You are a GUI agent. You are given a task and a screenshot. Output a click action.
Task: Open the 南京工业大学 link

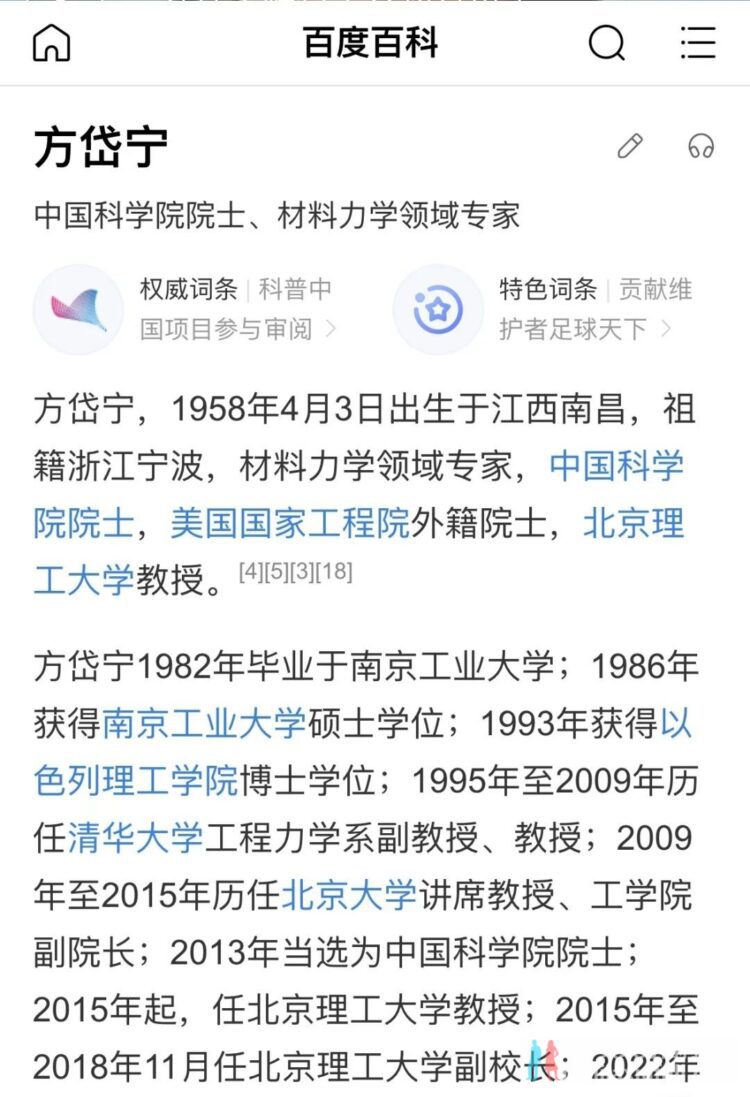[204, 722]
